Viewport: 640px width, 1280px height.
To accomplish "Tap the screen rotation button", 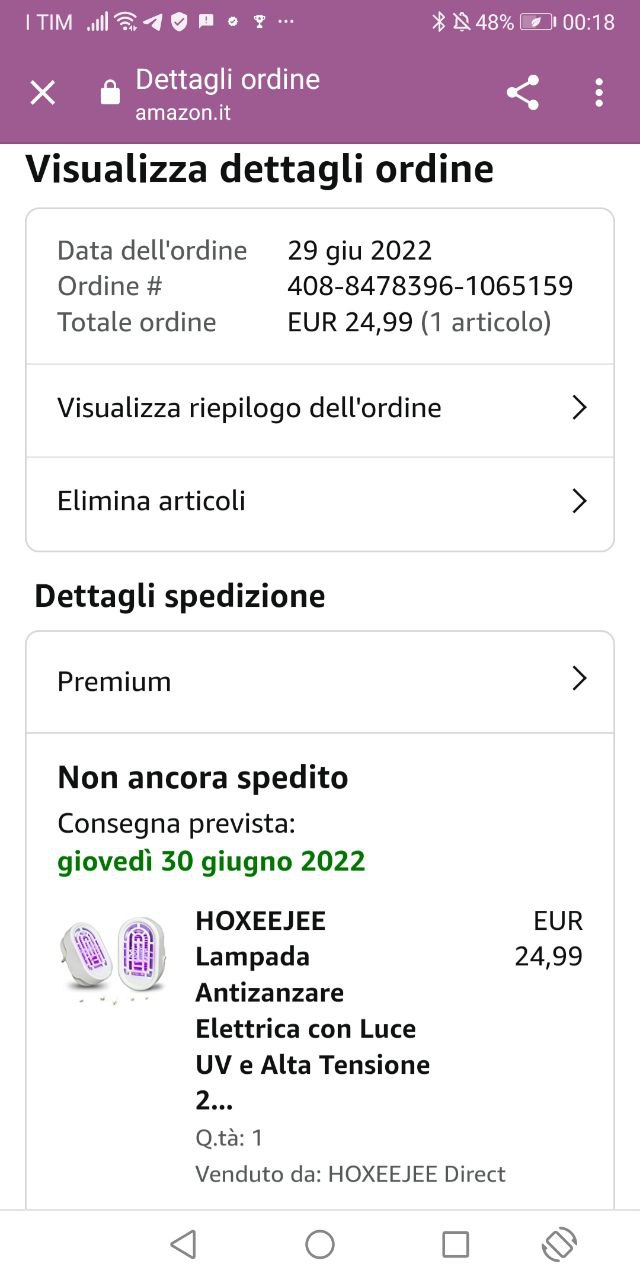I will coord(559,1244).
